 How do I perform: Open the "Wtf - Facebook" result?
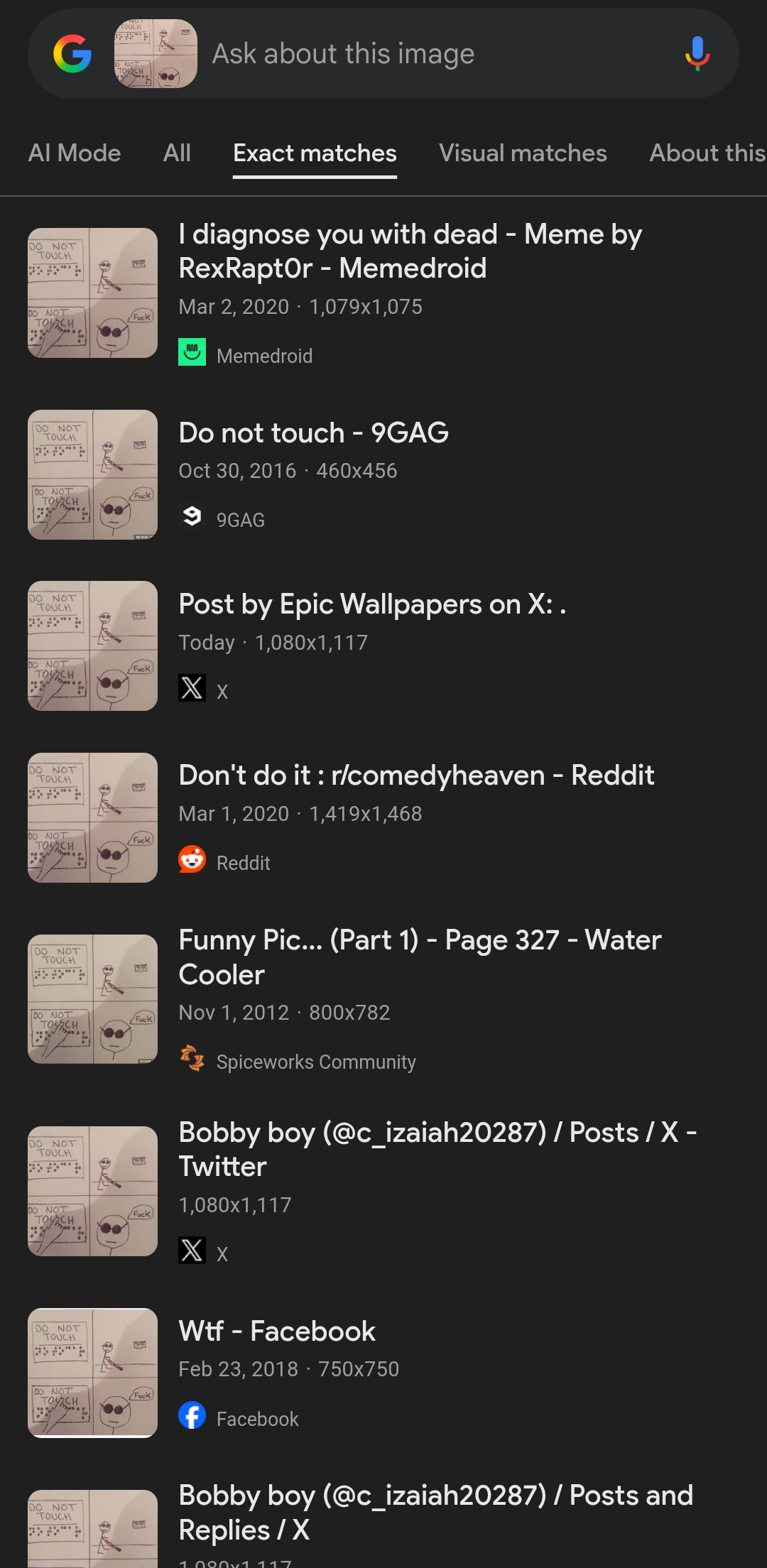(277, 1332)
